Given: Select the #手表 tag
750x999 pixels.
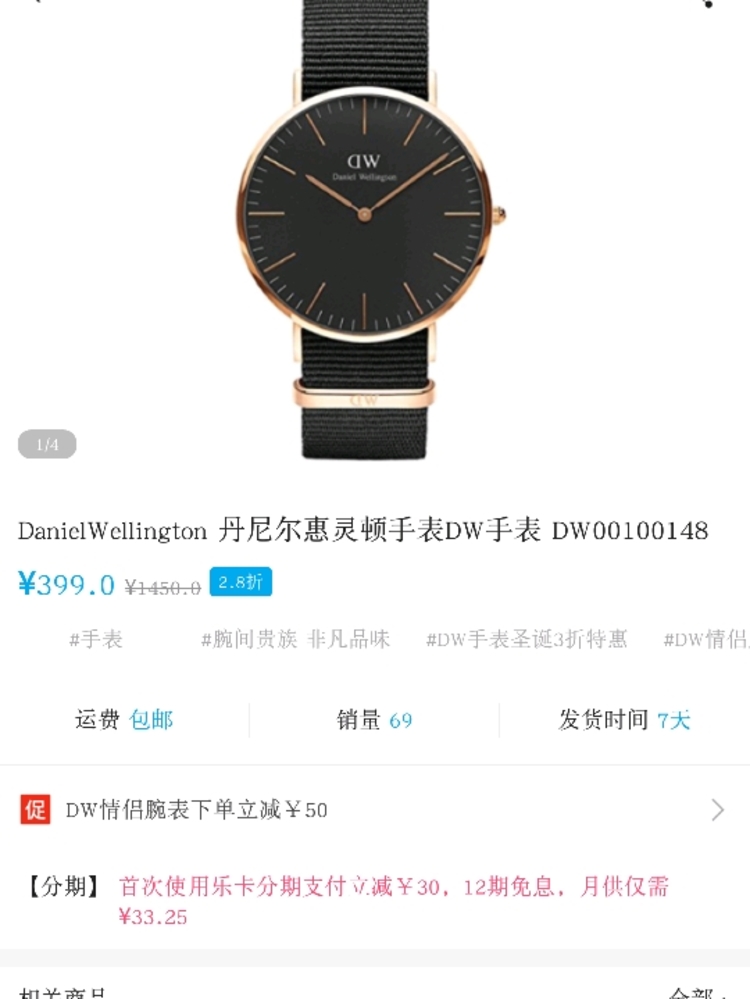Looking at the screenshot, I should [x=96, y=640].
